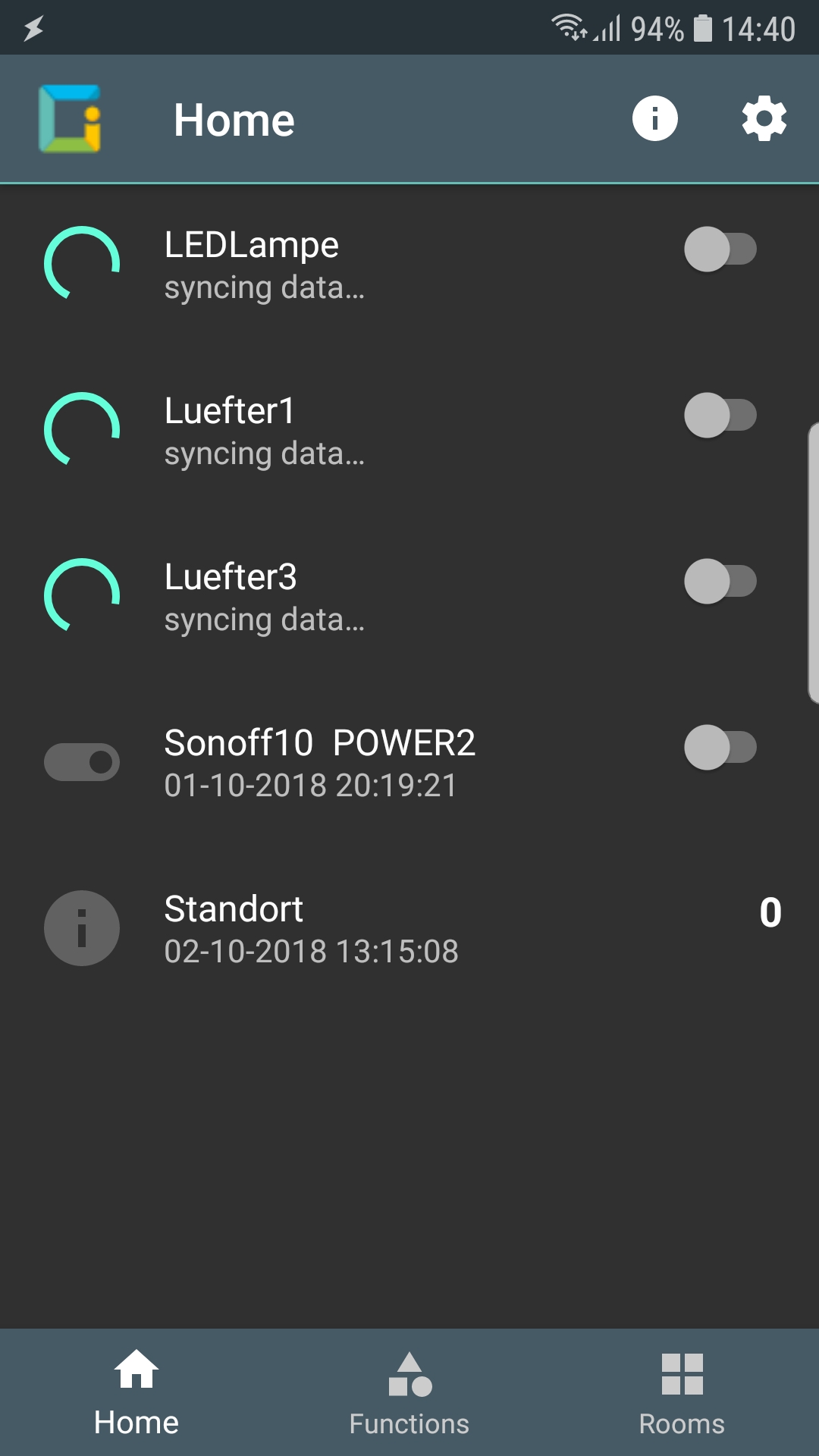
Task: Open the info icon in the app bar
Action: 654,119
